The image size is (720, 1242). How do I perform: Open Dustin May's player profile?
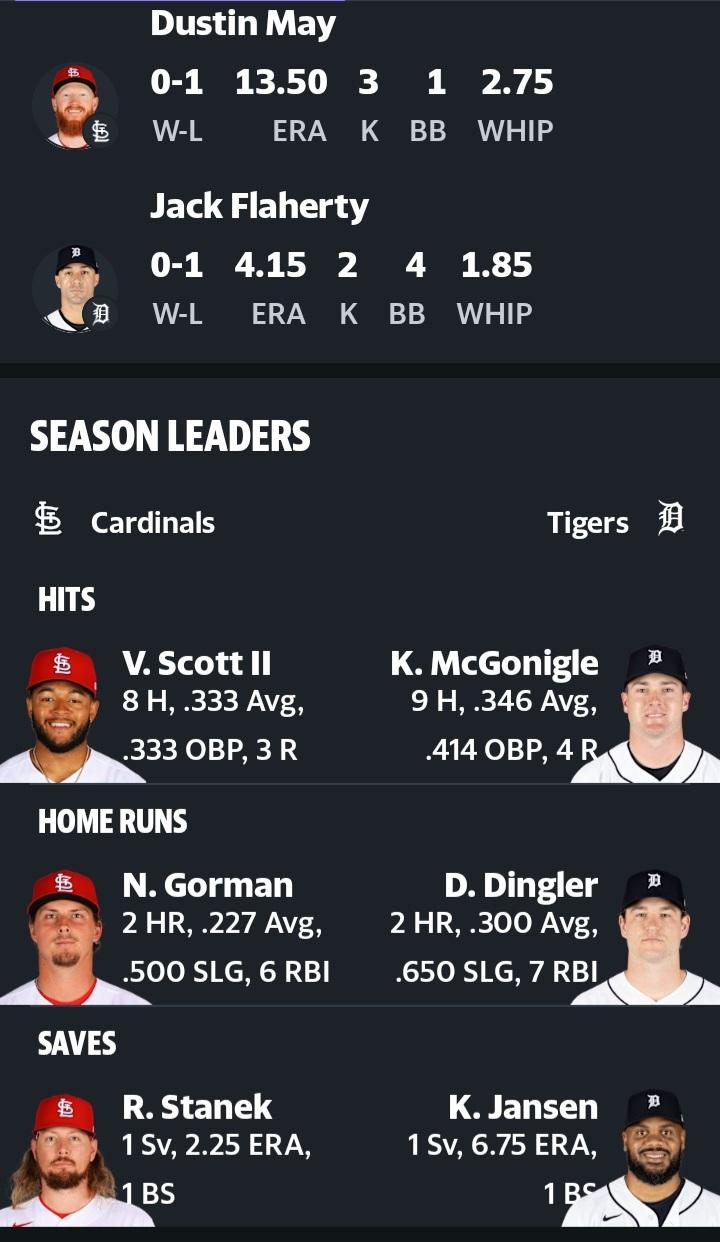[x=242, y=25]
